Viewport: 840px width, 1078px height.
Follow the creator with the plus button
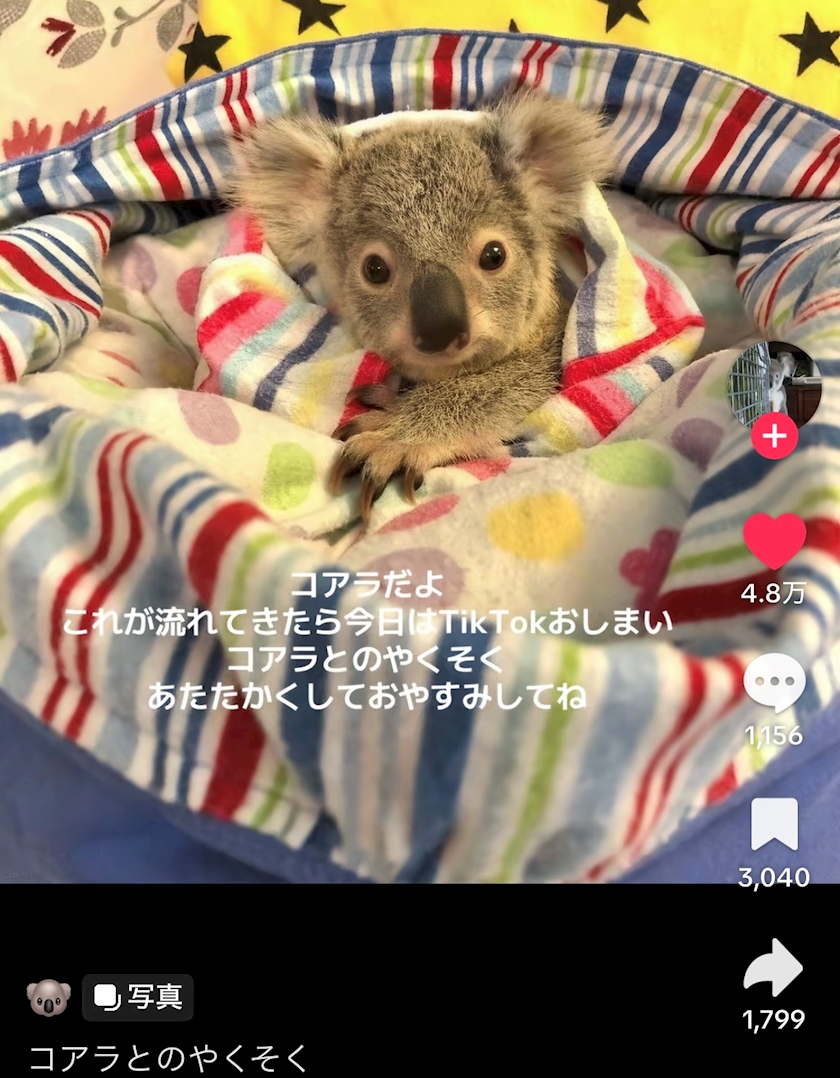pyautogui.click(x=775, y=437)
